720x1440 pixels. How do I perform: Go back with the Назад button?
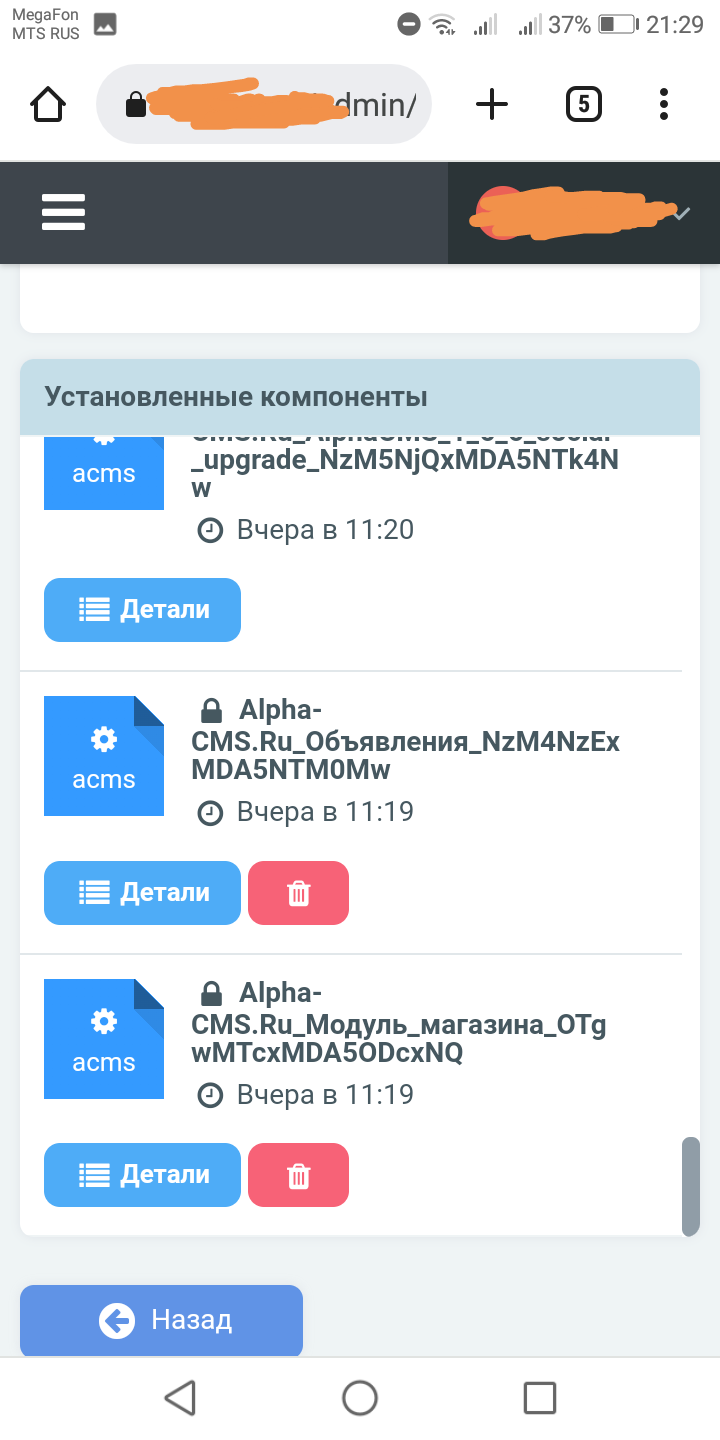161,1320
